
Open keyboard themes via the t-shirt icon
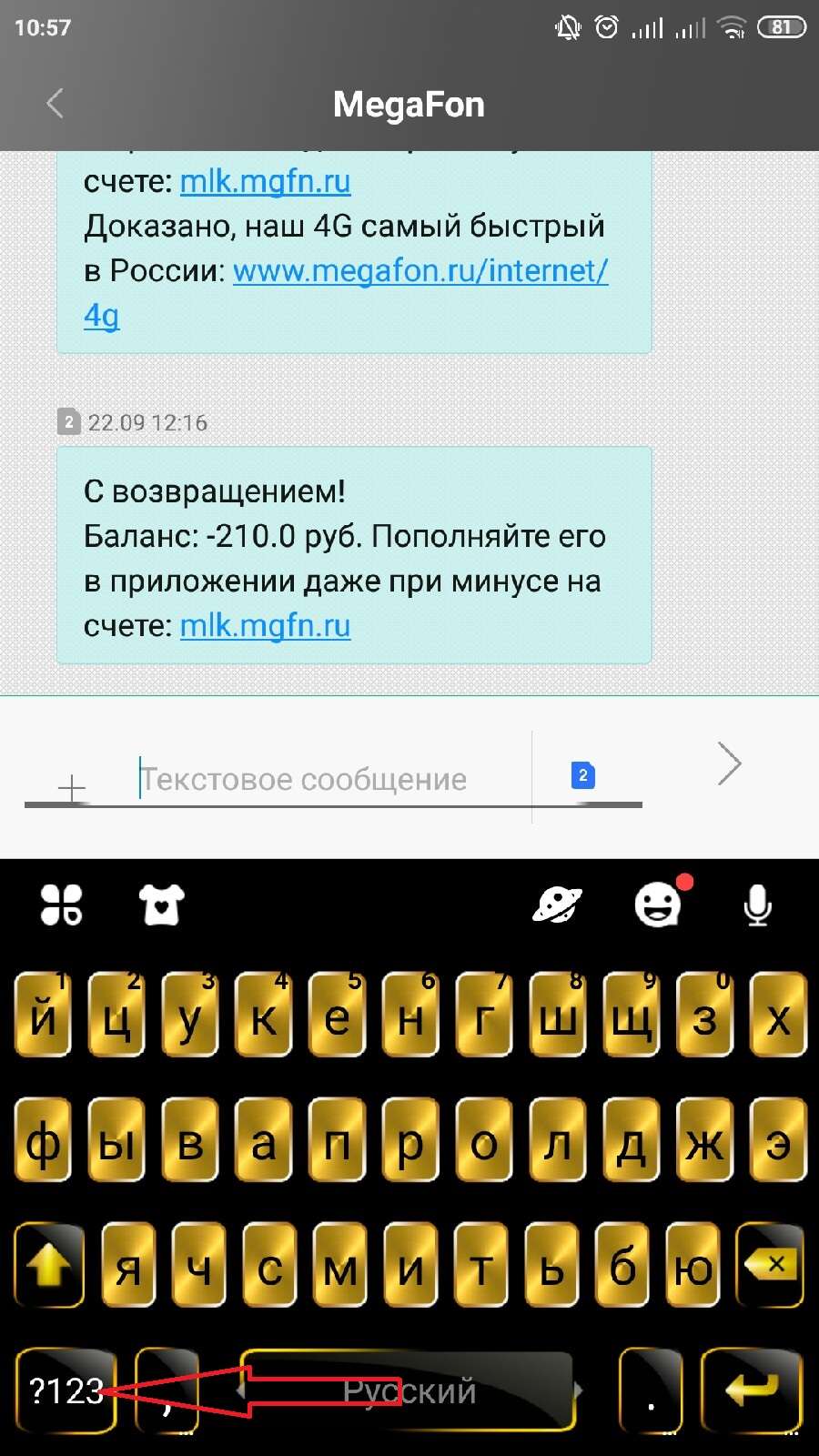click(x=162, y=905)
